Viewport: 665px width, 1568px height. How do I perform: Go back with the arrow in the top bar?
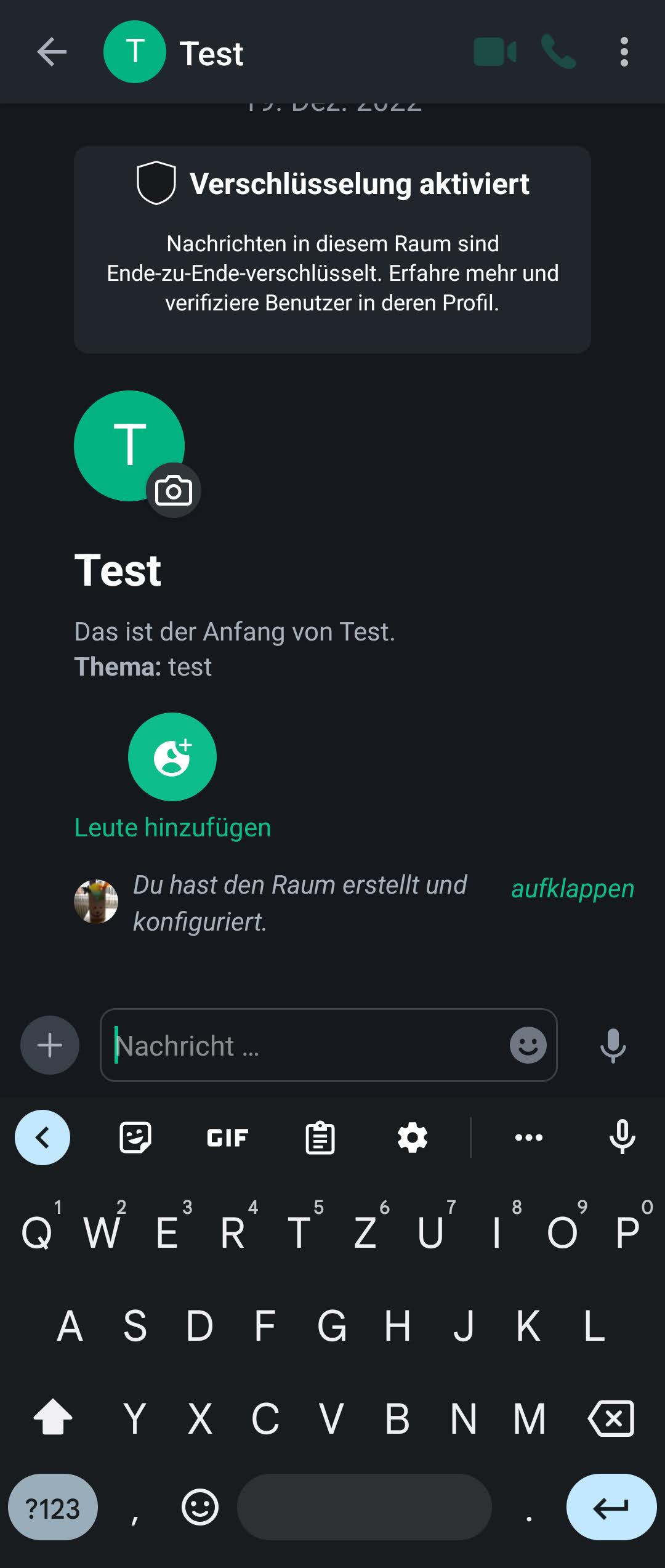pyautogui.click(x=52, y=52)
